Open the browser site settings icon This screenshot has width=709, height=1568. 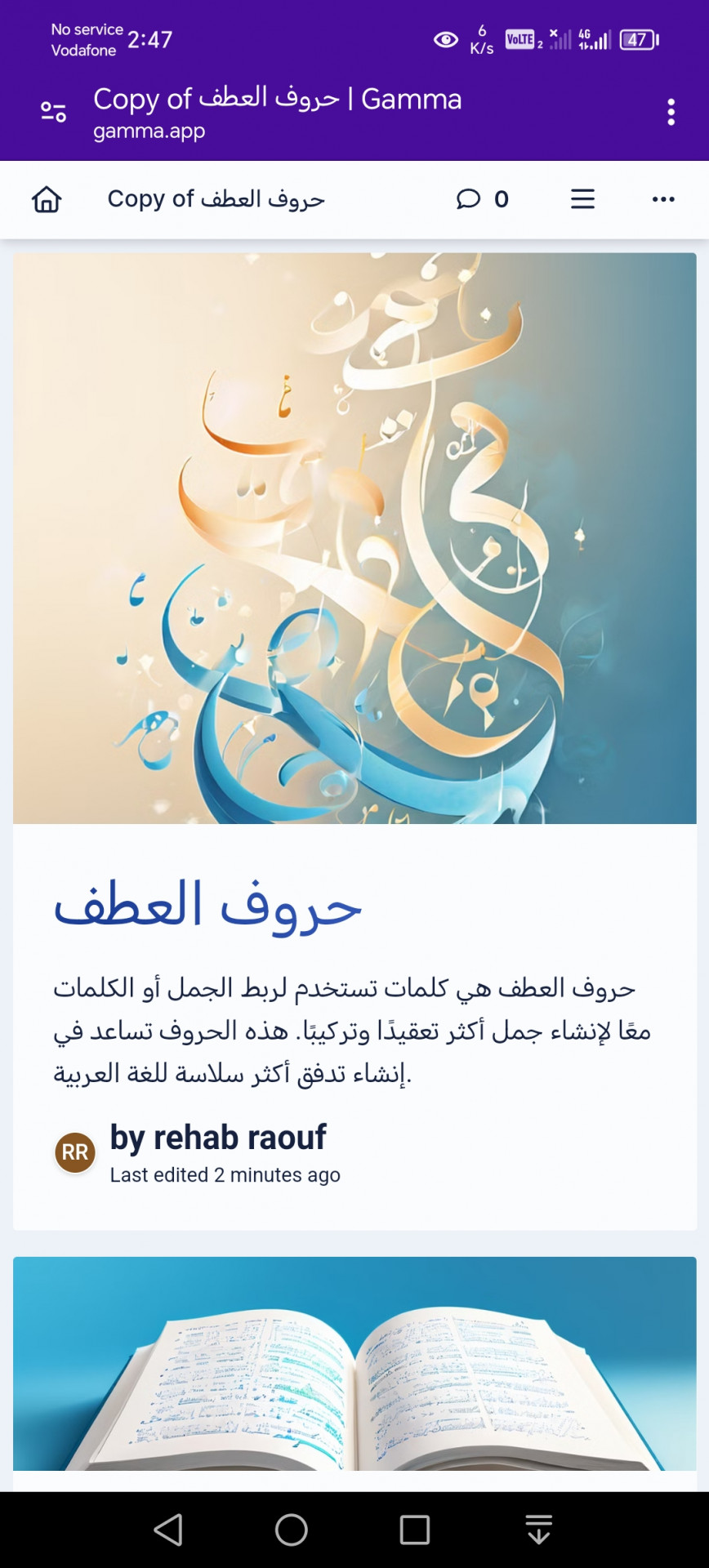coord(54,112)
